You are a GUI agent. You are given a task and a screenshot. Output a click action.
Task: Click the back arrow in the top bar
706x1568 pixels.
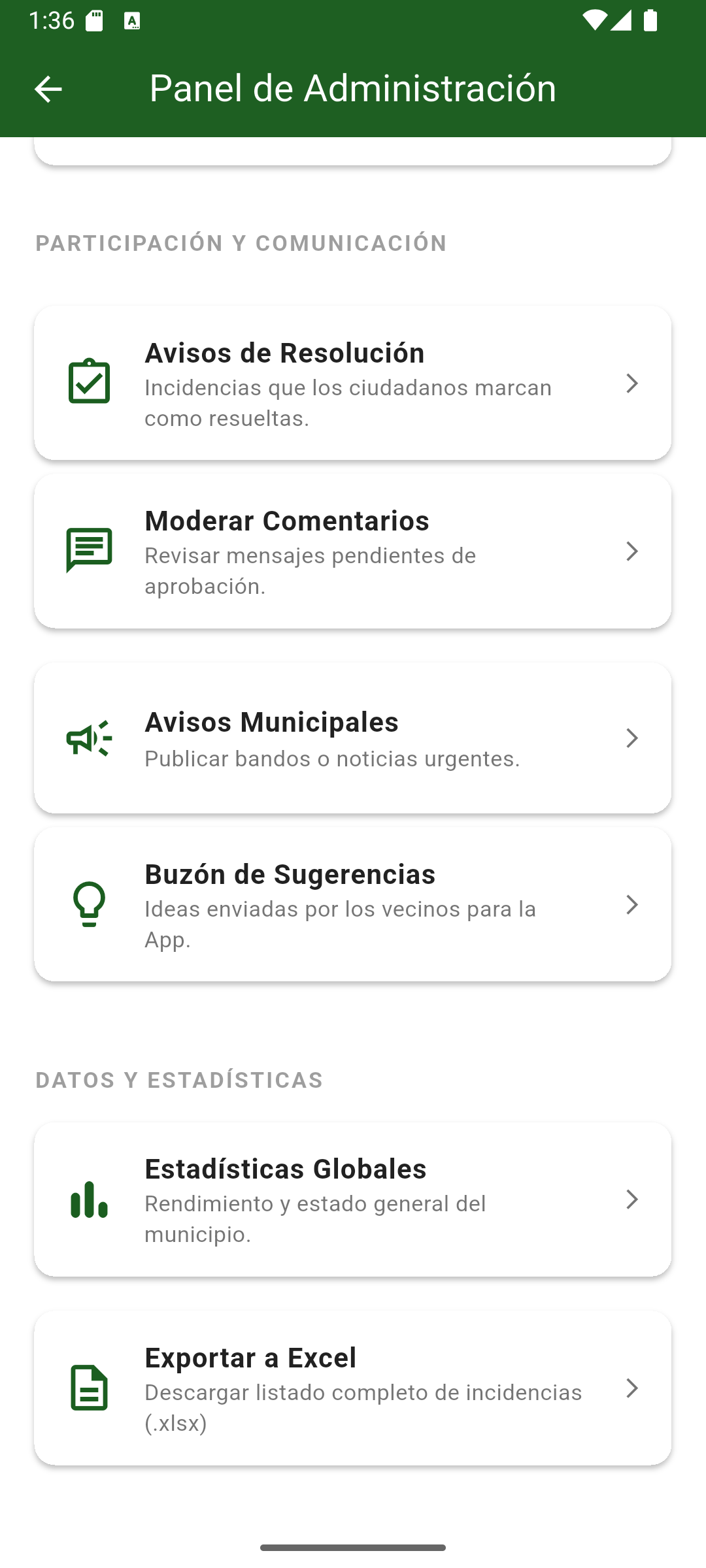coord(48,89)
